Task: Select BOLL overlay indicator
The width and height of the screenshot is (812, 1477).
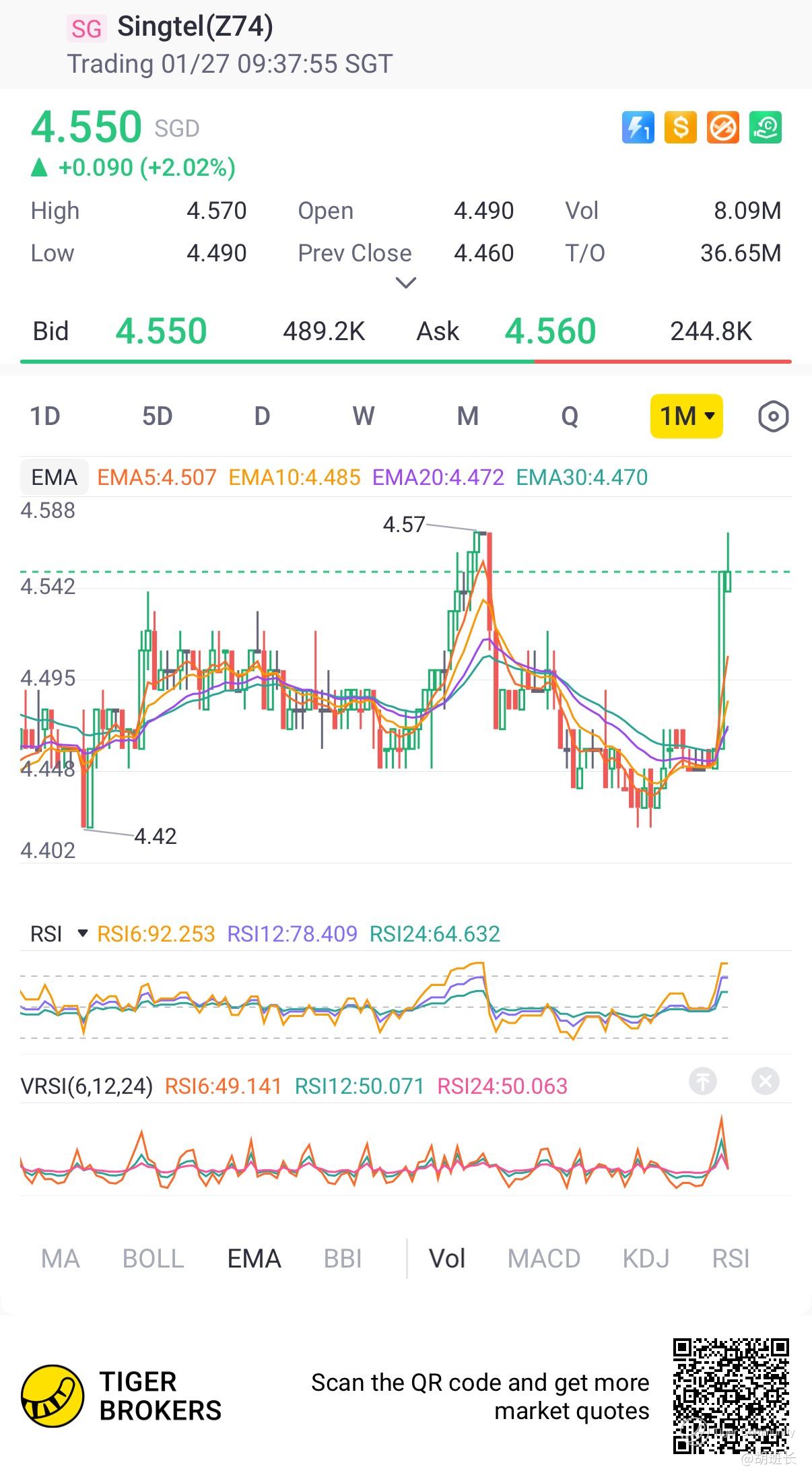Action: (x=153, y=1258)
